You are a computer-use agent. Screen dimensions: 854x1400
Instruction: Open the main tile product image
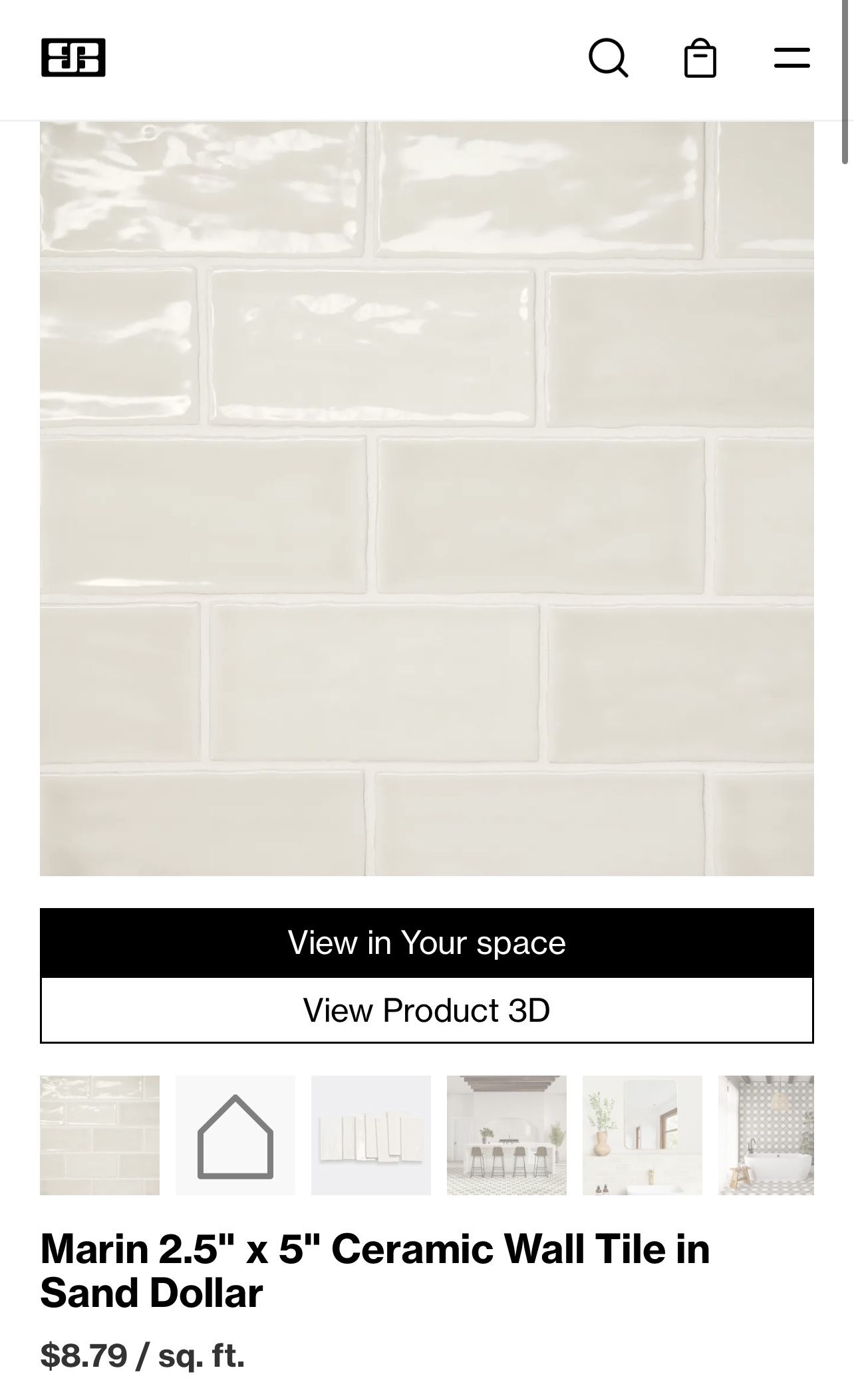[x=427, y=499]
